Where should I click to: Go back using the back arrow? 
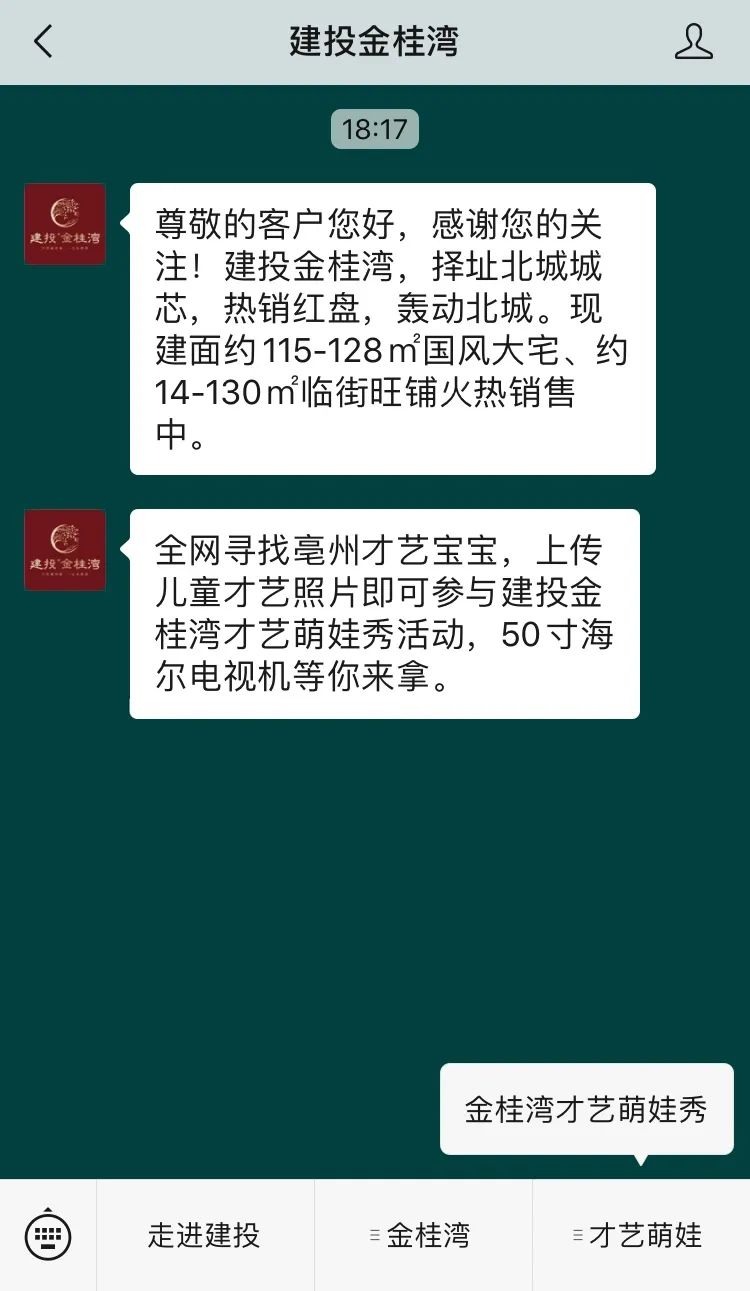point(42,42)
